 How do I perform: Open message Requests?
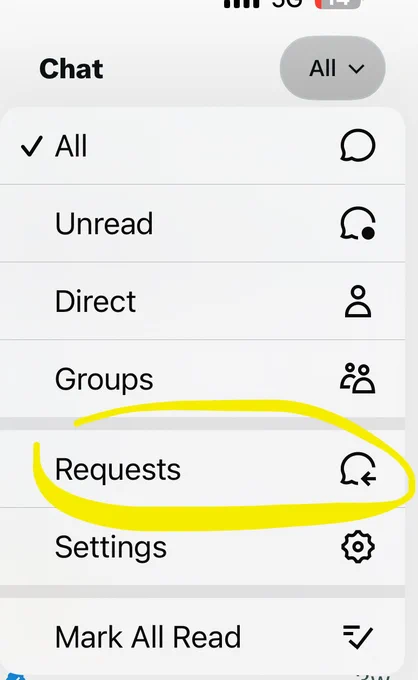(x=202, y=469)
